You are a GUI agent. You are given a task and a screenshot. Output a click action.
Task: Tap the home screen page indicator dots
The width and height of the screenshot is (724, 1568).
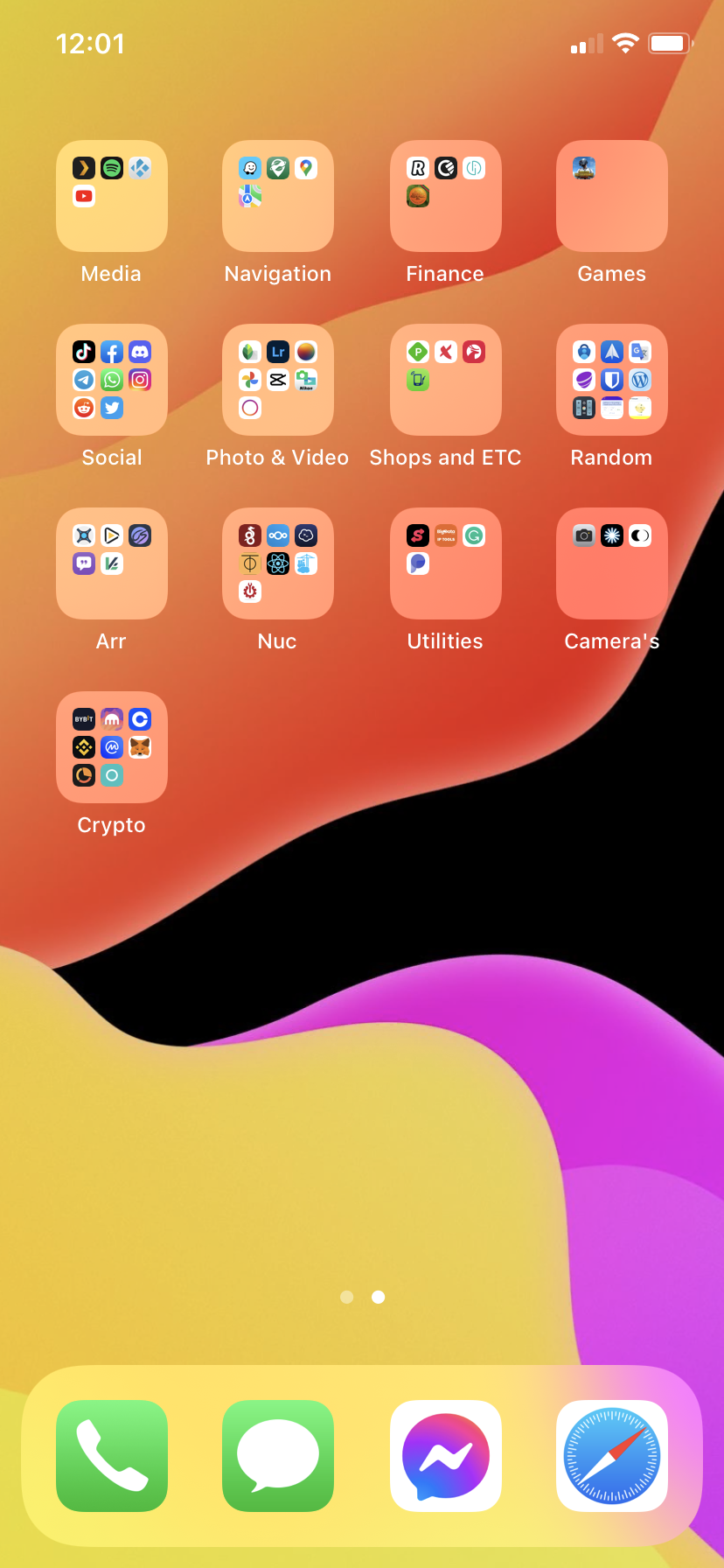click(362, 1297)
